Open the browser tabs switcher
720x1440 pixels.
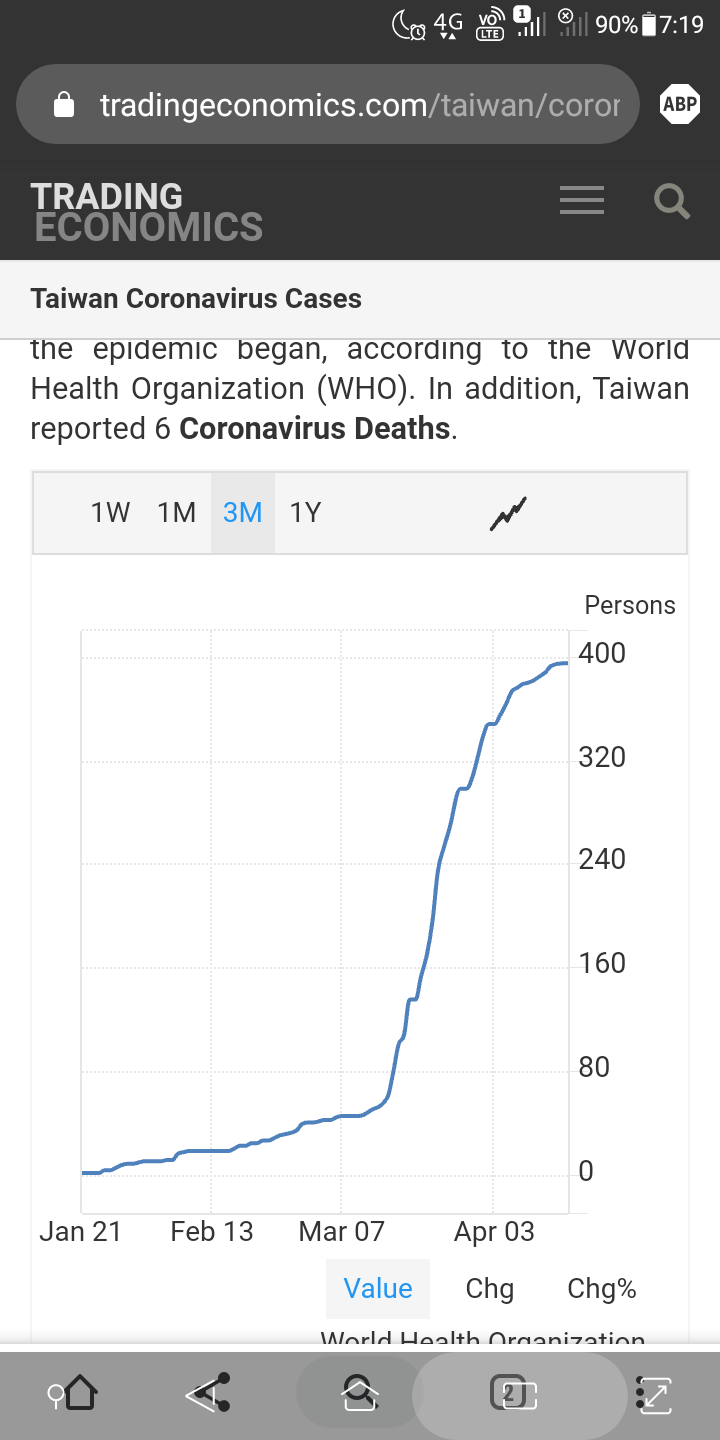tap(513, 1393)
